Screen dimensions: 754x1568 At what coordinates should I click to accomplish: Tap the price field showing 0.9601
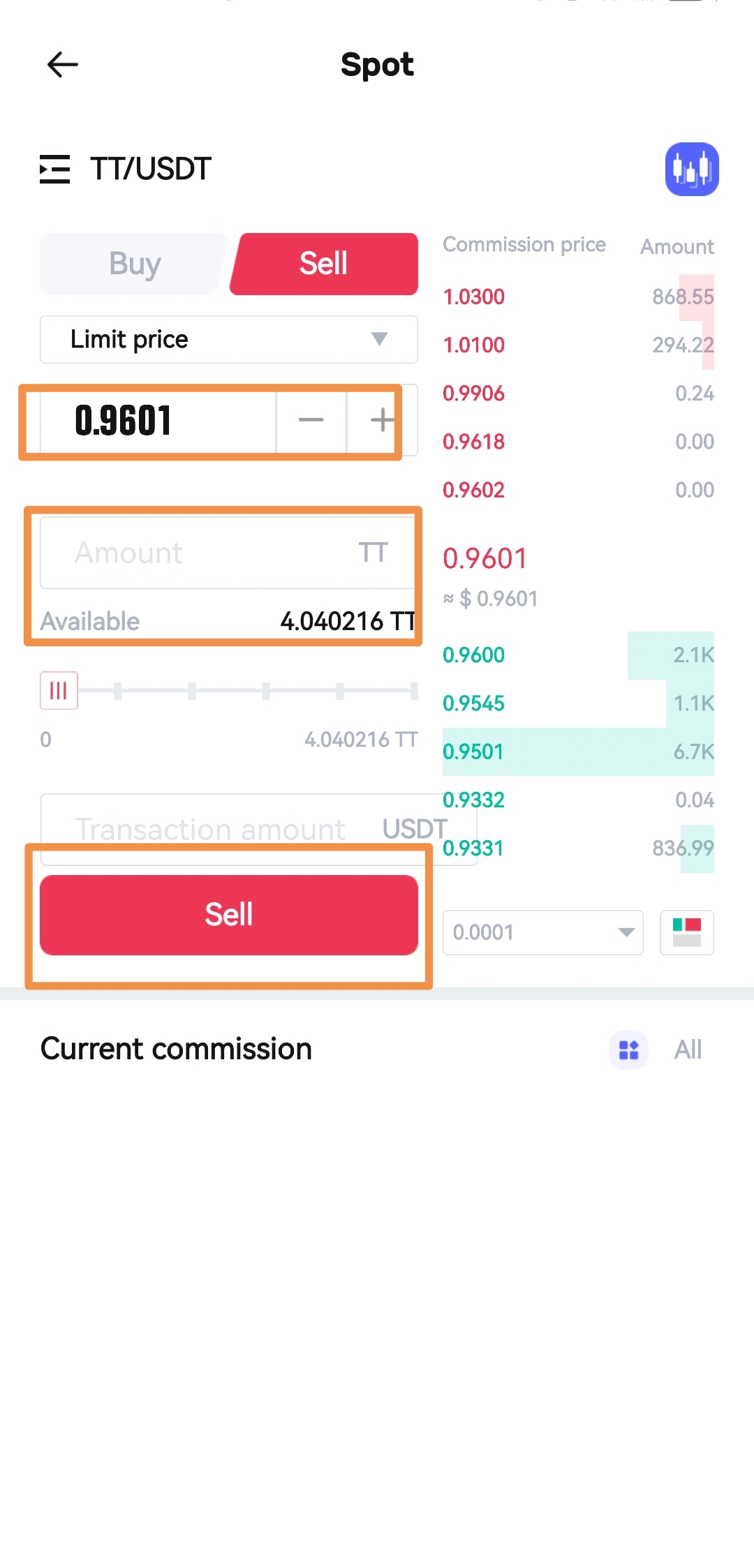pos(157,420)
